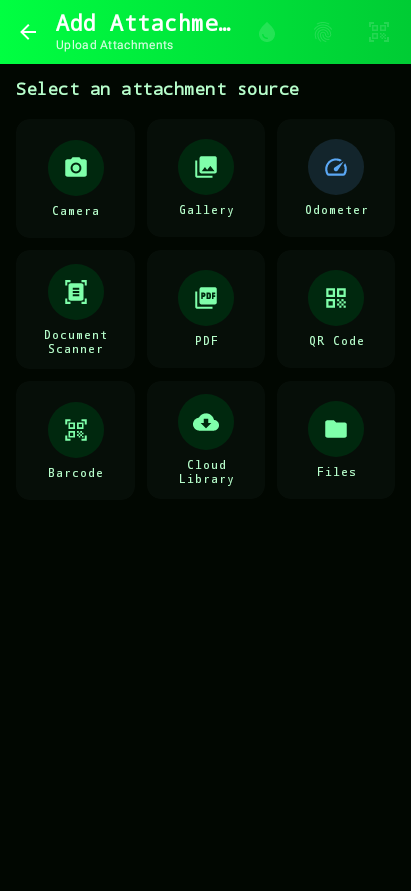Select Gallery as attachment source
The image size is (411, 891).
[206, 178]
